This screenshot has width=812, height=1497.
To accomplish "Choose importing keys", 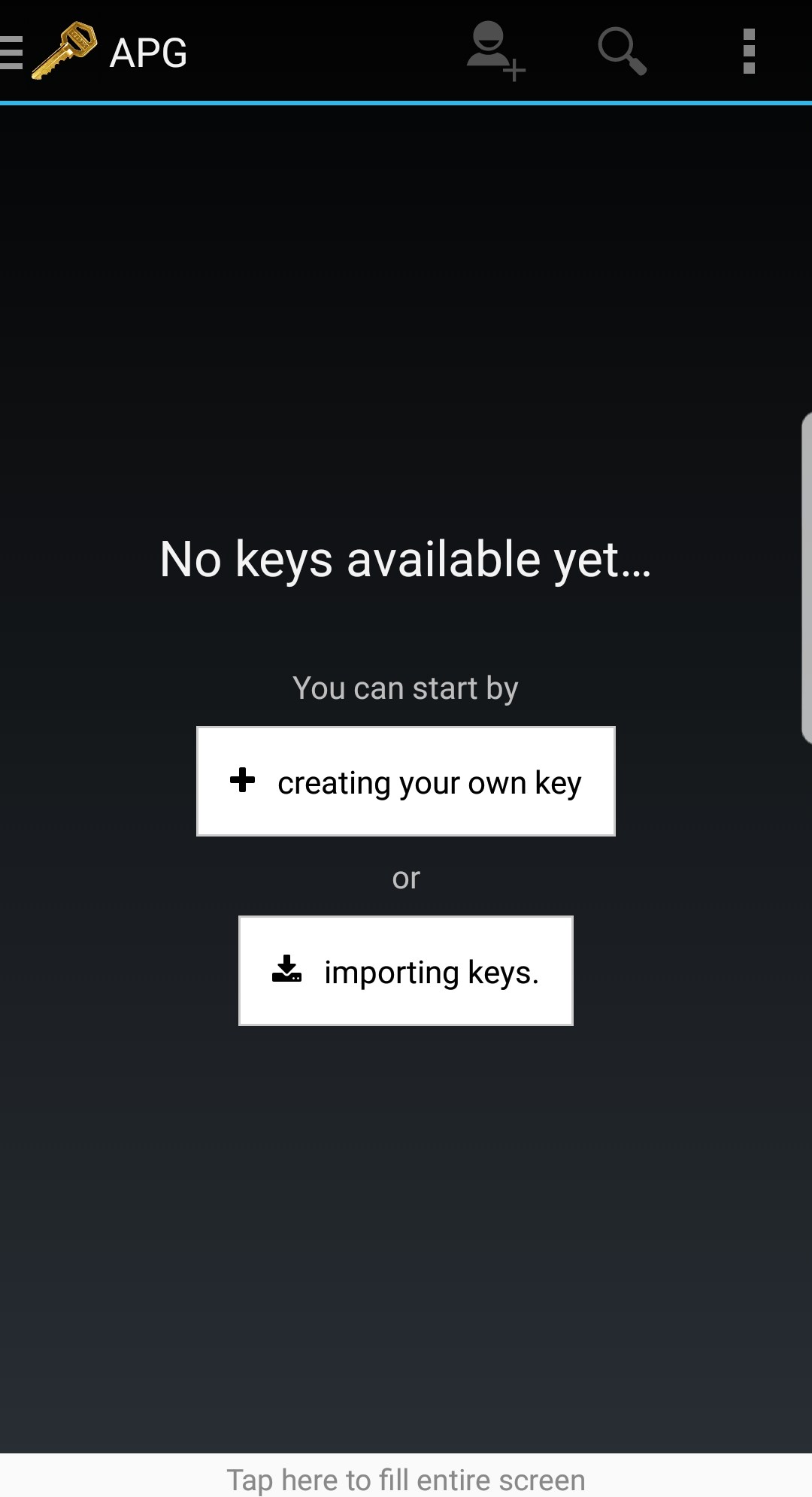I will (406, 971).
